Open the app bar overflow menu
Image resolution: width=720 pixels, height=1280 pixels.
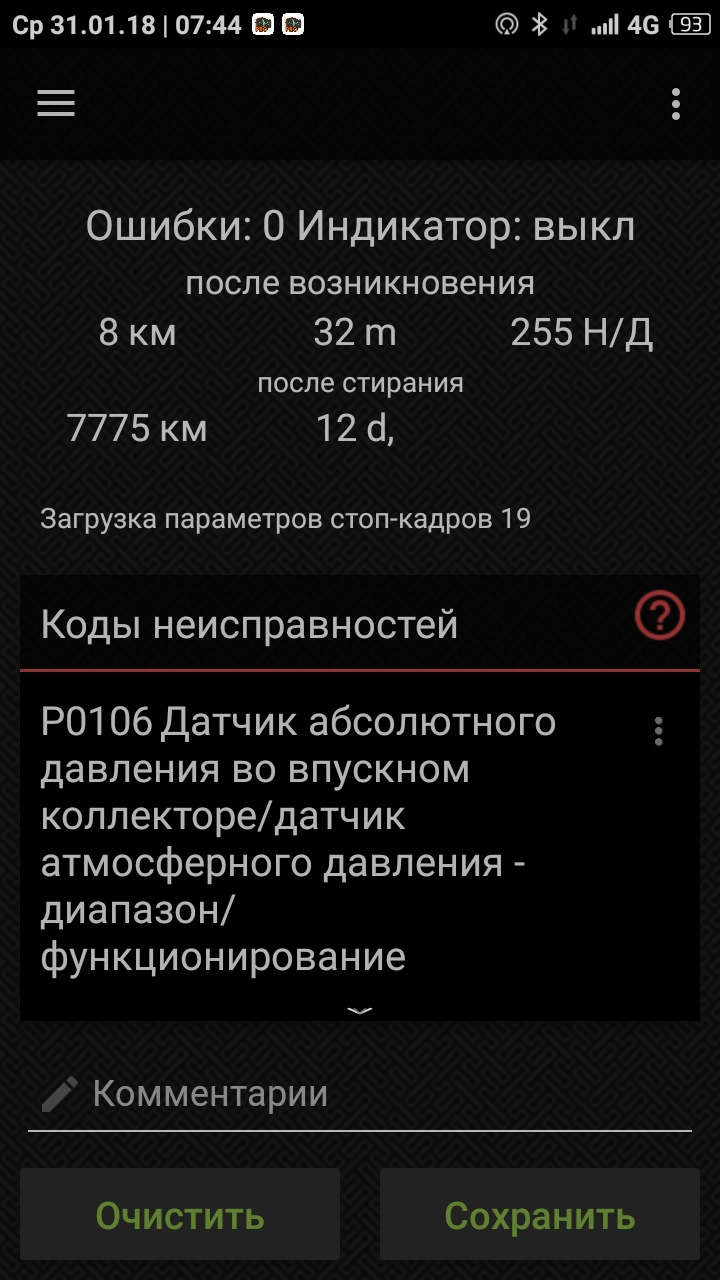676,104
